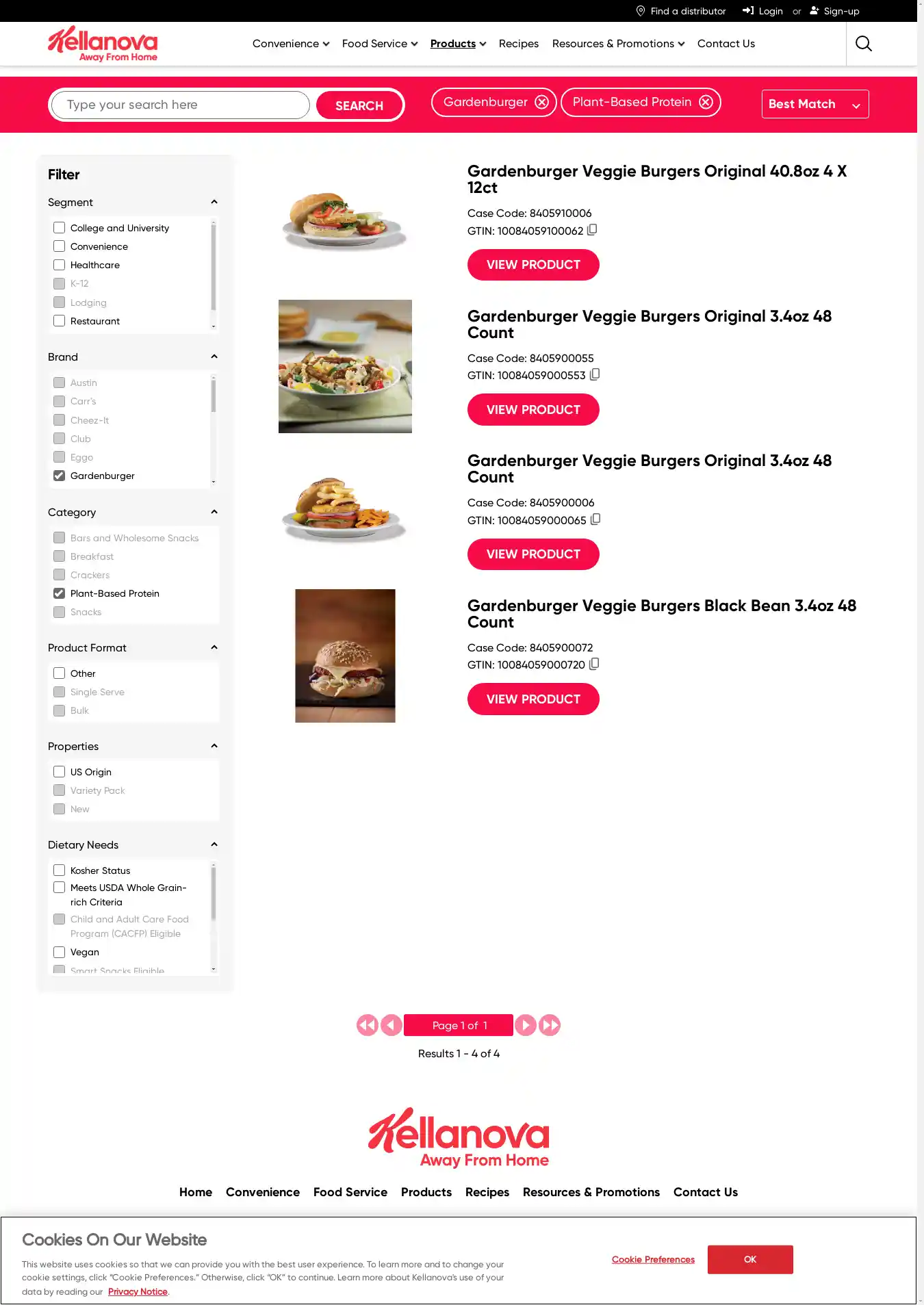Open the Best Match sort dropdown
Screen dimensions: 924x1305
814,104
